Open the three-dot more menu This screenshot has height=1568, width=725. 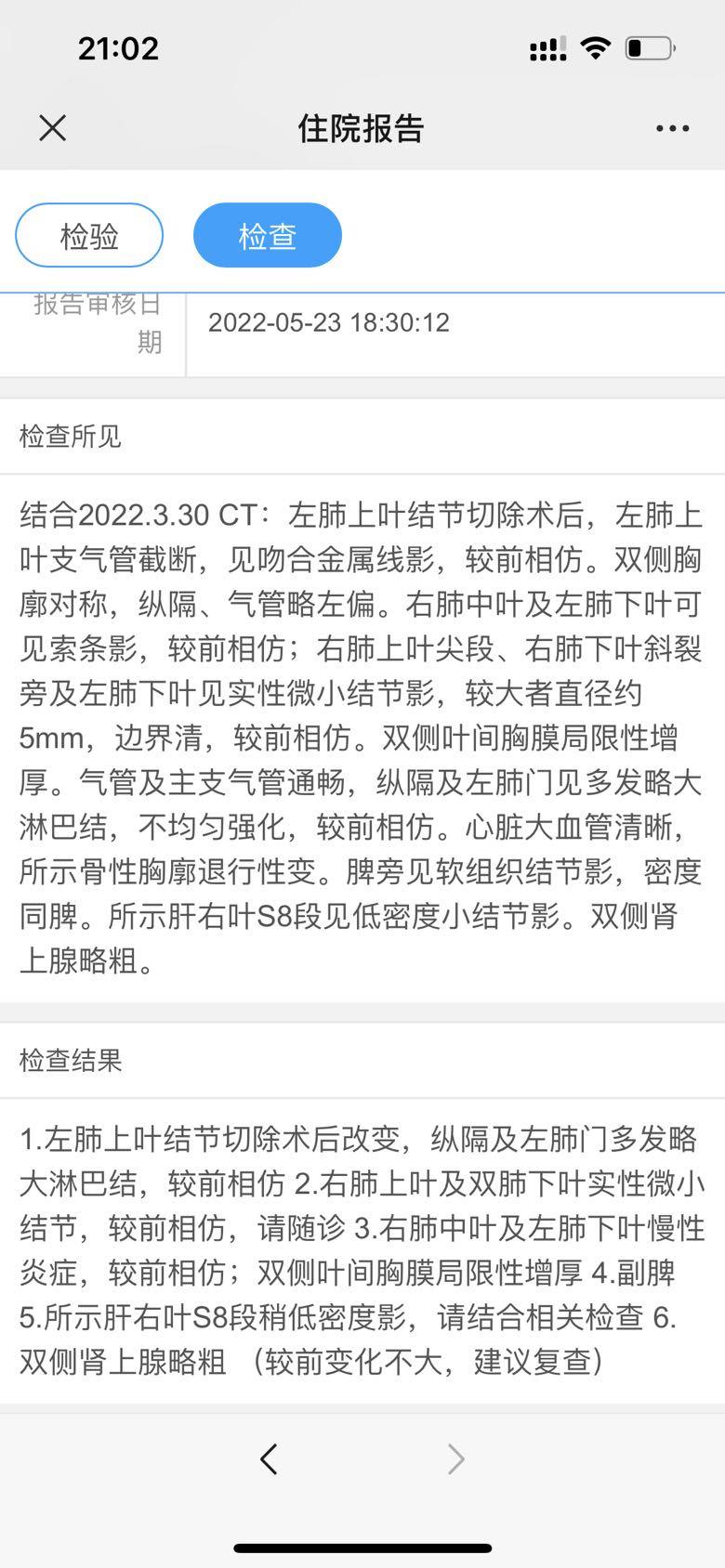click(672, 128)
